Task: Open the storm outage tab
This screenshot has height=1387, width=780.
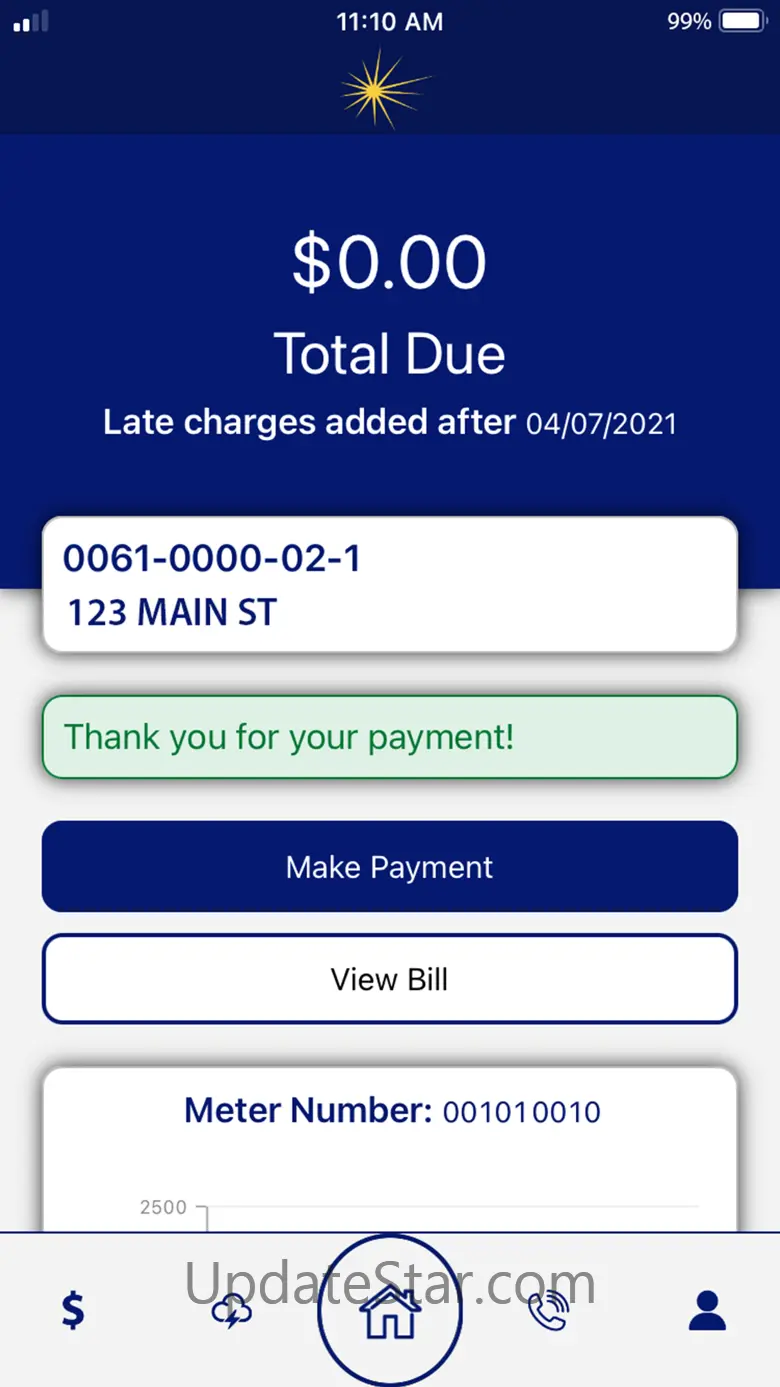Action: pos(232,1310)
